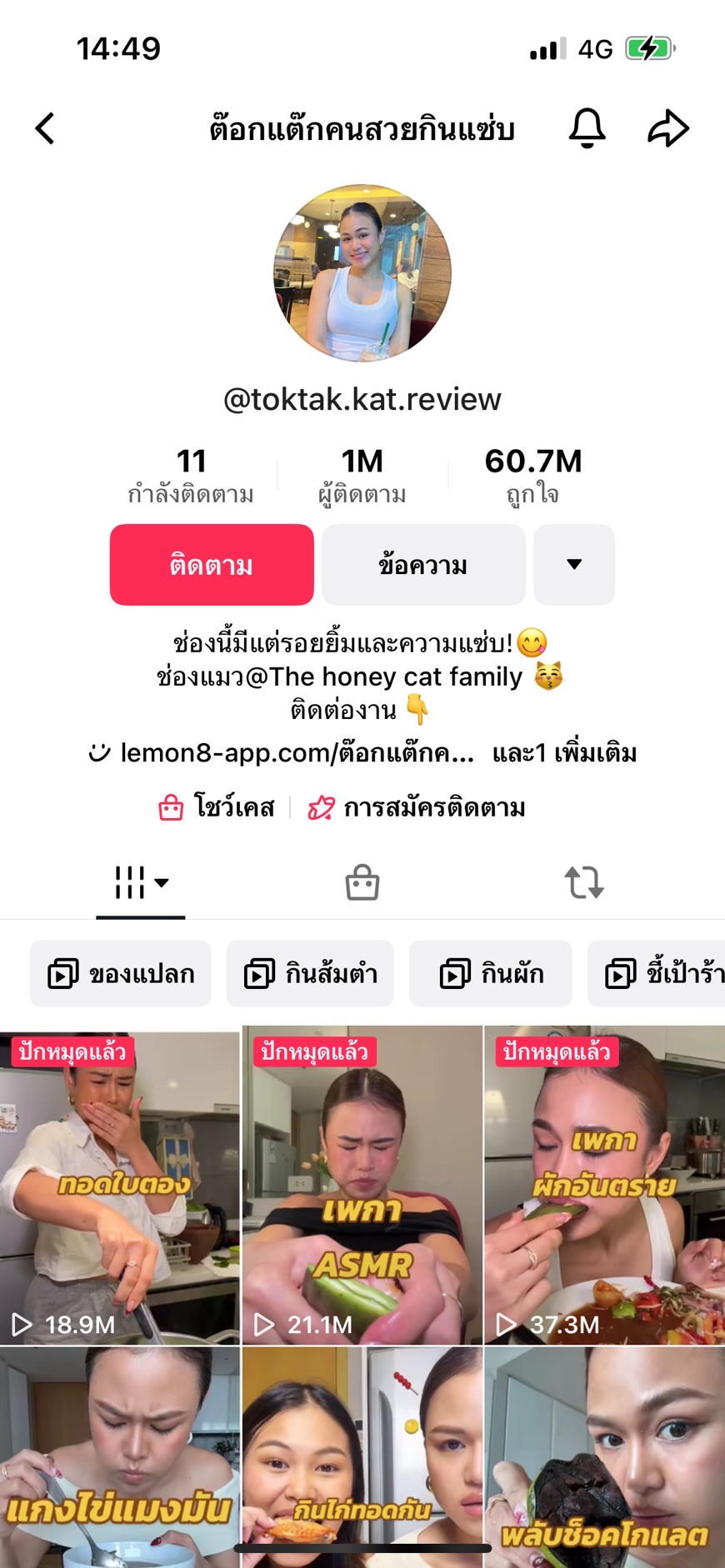The height and width of the screenshot is (1568, 725).
Task: Select the กินส้มตำ playlist chip
Action: tap(310, 973)
